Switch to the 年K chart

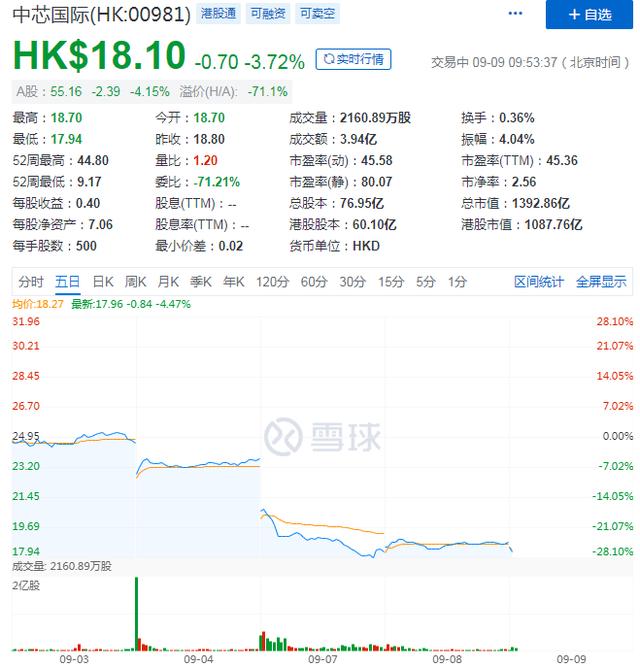(x=234, y=282)
